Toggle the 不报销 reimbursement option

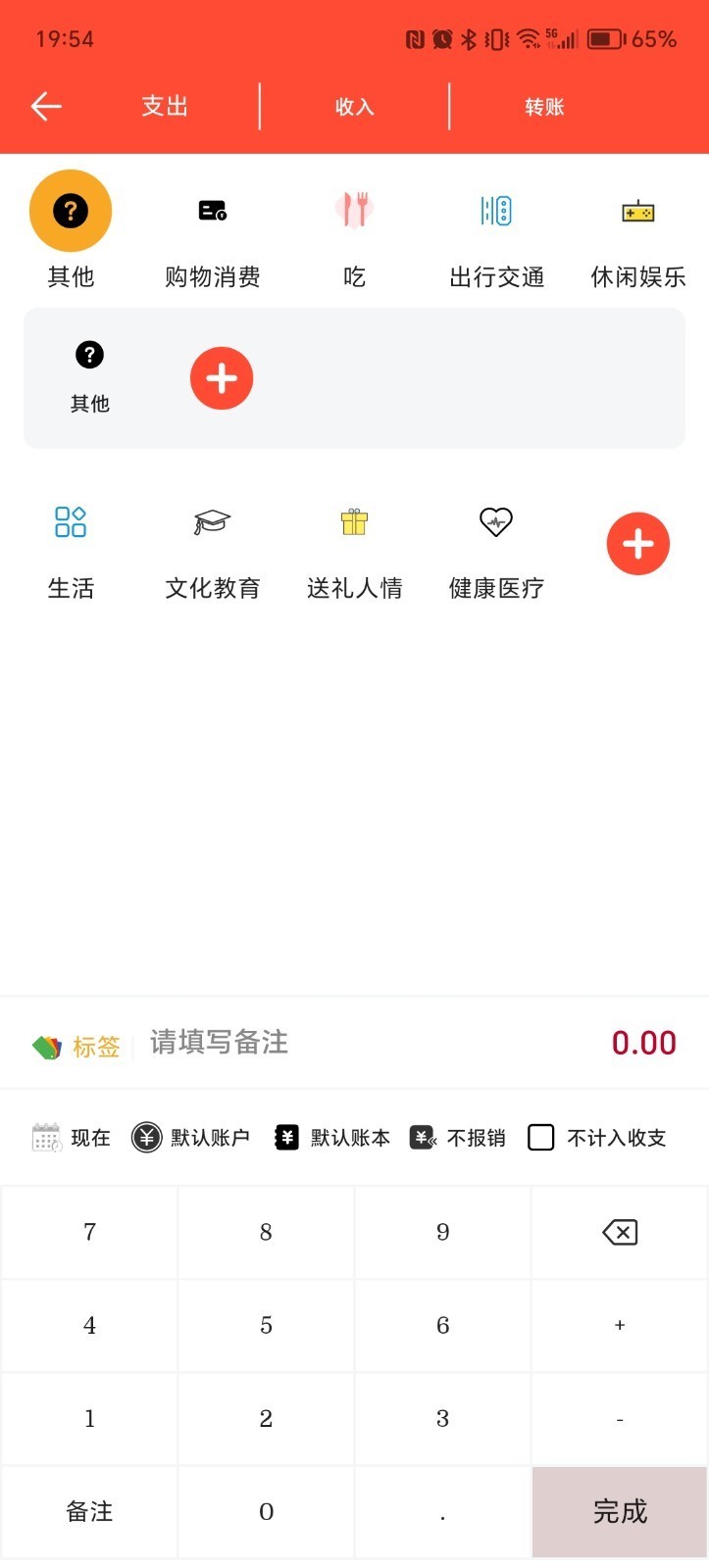[x=457, y=1137]
